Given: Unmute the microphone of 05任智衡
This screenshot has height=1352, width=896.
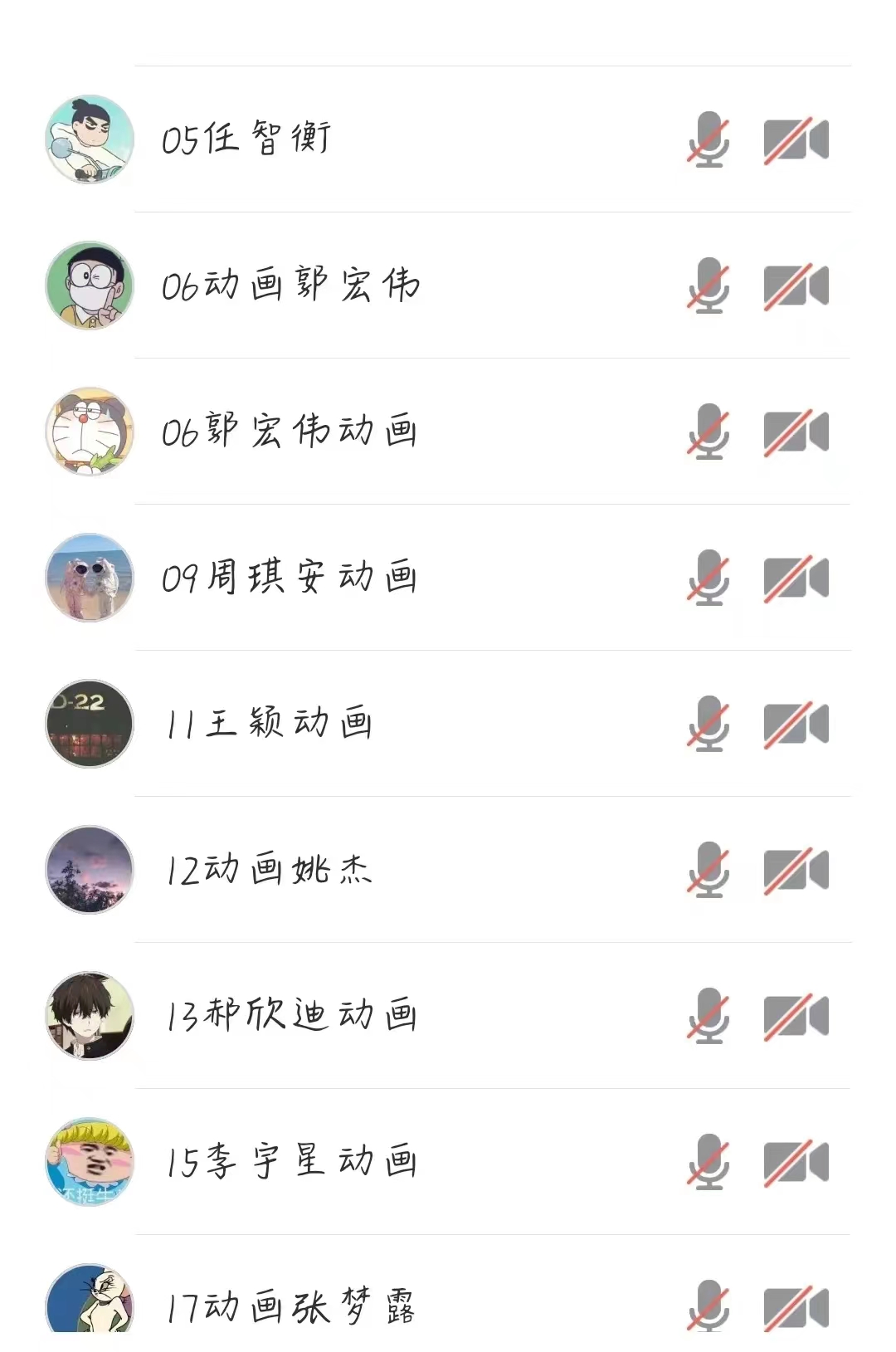Looking at the screenshot, I should 707,139.
